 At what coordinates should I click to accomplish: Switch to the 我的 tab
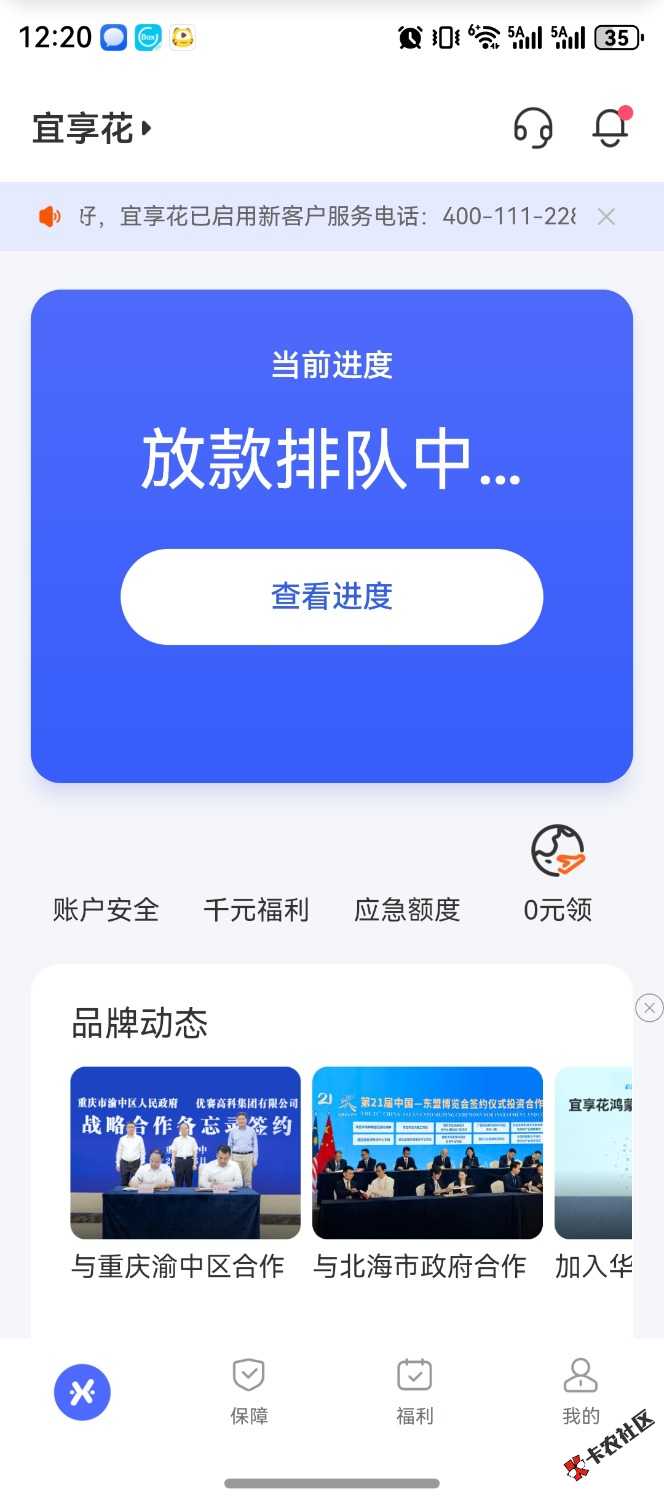[580, 1390]
